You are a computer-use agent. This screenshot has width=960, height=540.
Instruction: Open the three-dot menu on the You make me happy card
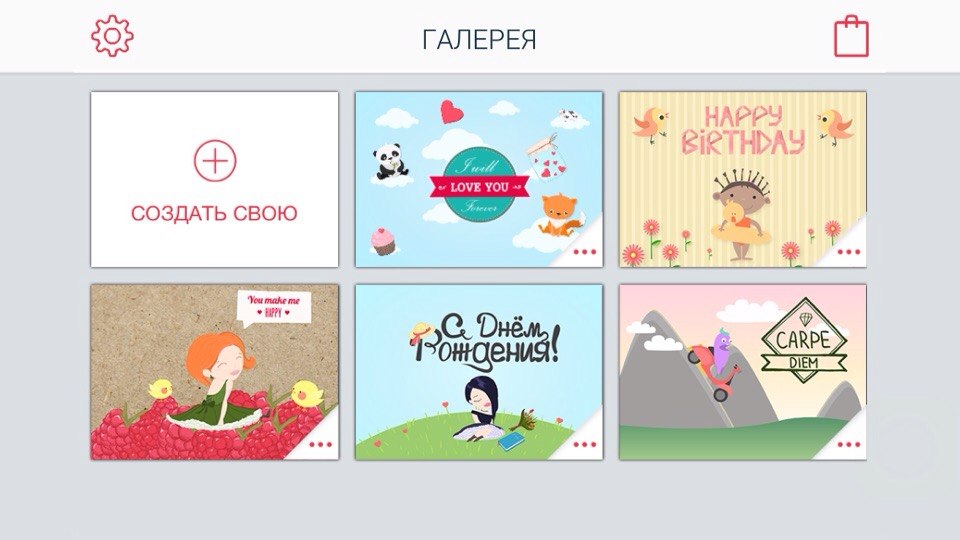[321, 445]
